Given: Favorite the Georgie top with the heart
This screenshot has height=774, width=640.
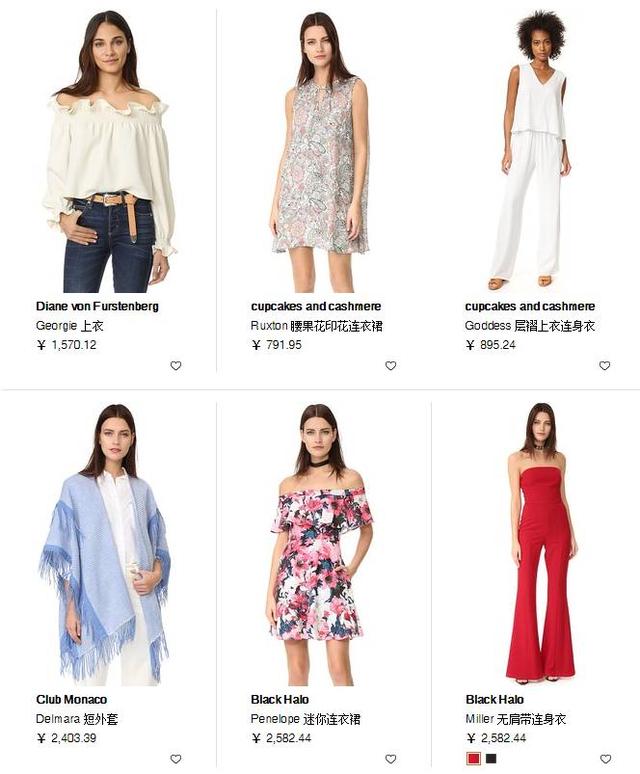Looking at the screenshot, I should 176,365.
